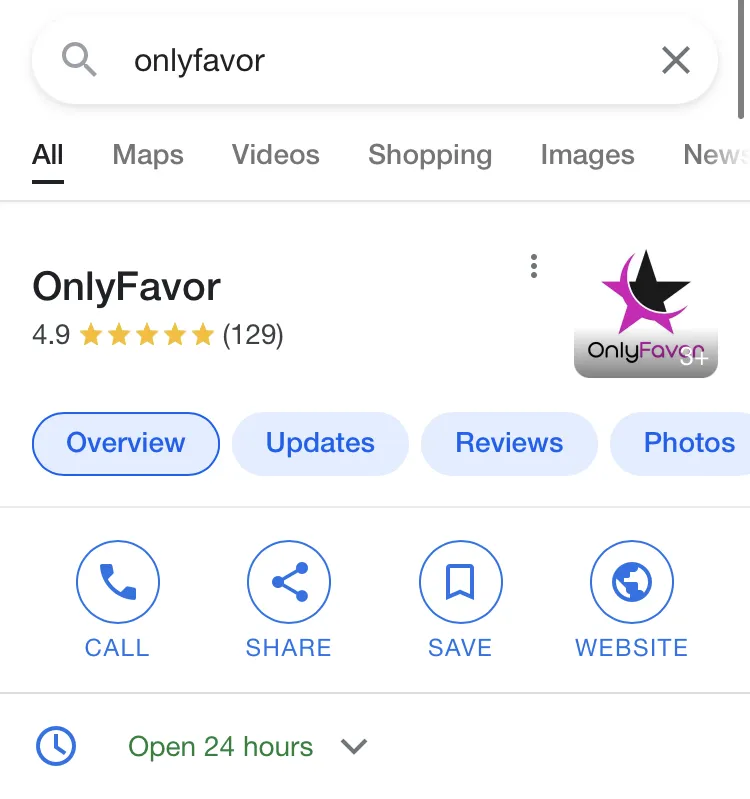
Task: Open the OnlyFavor photo thumbnail
Action: point(646,313)
